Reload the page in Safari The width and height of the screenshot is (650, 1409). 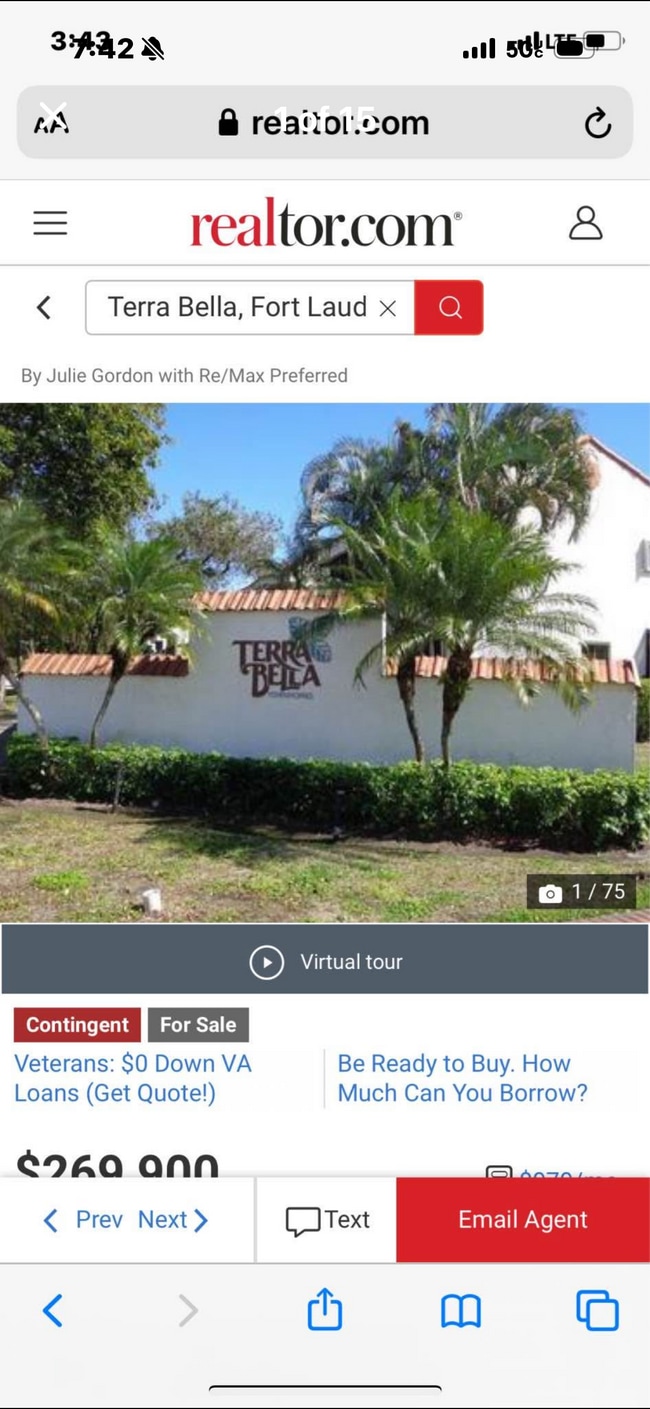point(597,124)
